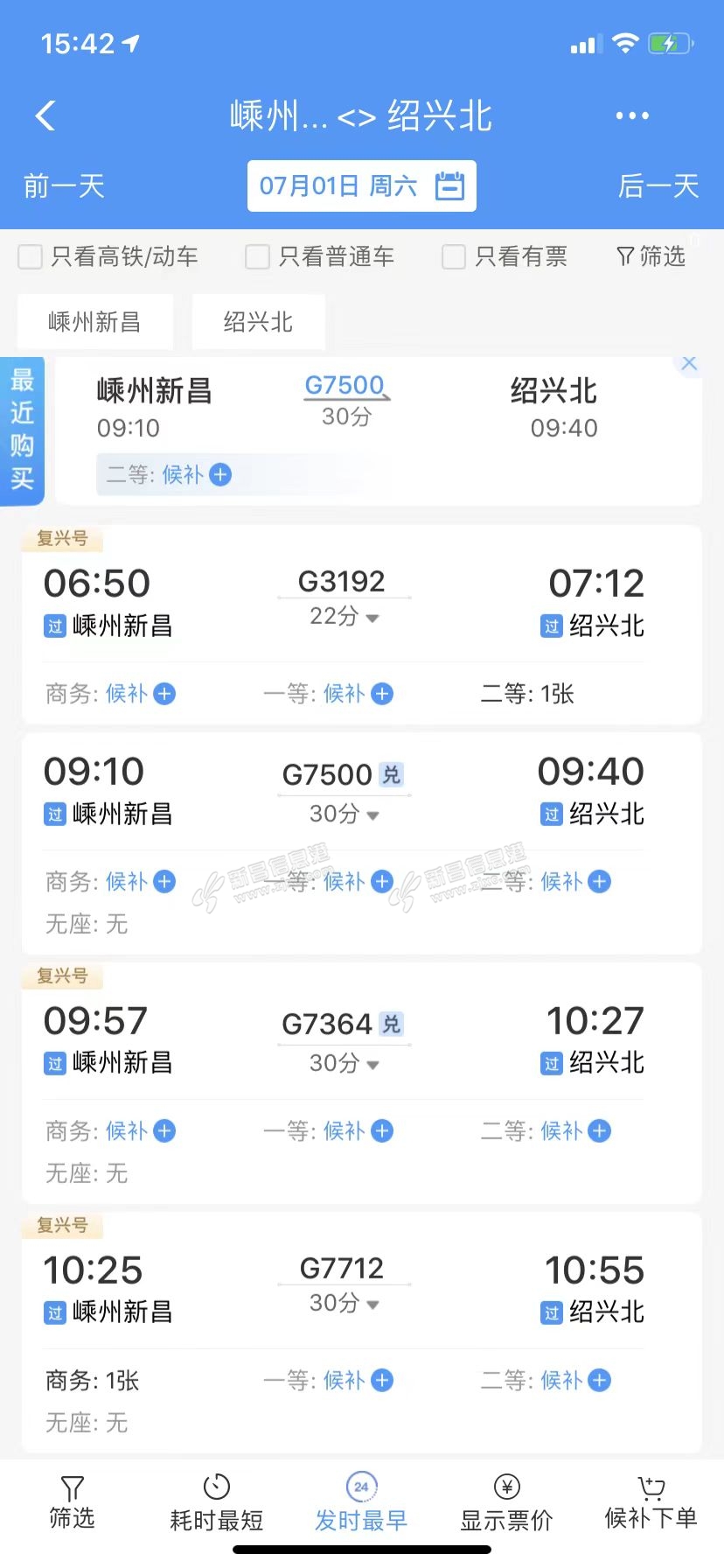This screenshot has height=1568, width=724.
Task: Go to previous day 前一天
Action: coord(64,185)
